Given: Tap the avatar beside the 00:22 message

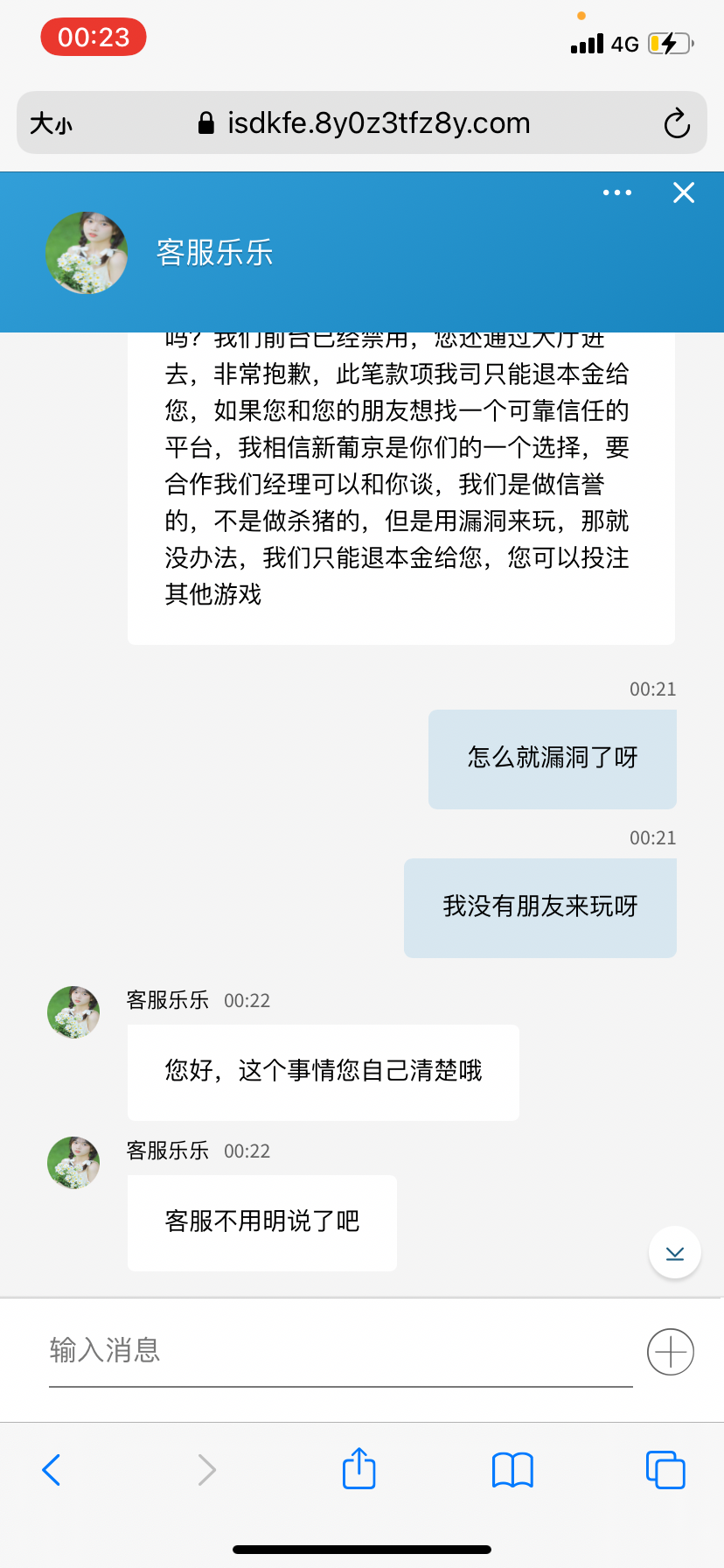Looking at the screenshot, I should [73, 1011].
